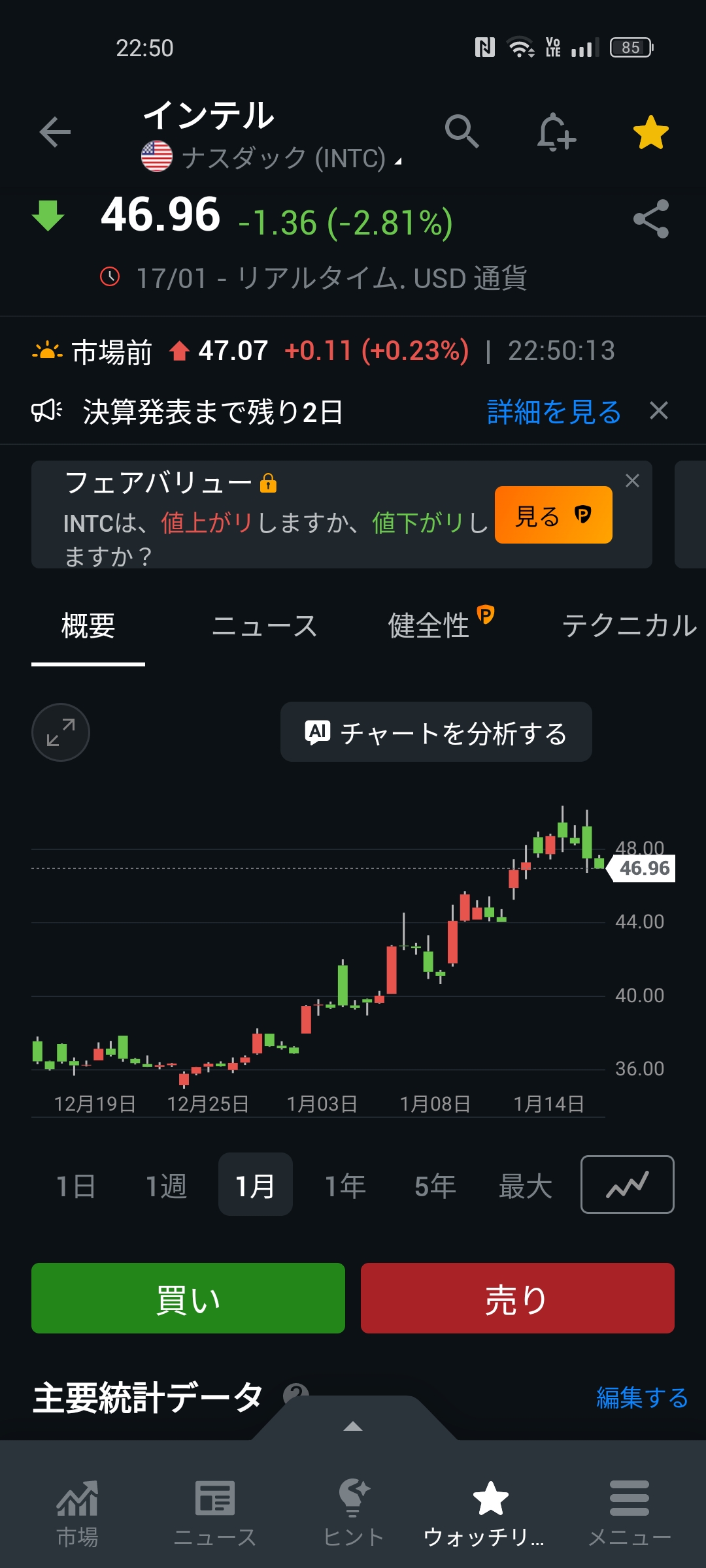The width and height of the screenshot is (706, 1568).
Task: Toggle the watchlist star for Intel
Action: pos(650,133)
